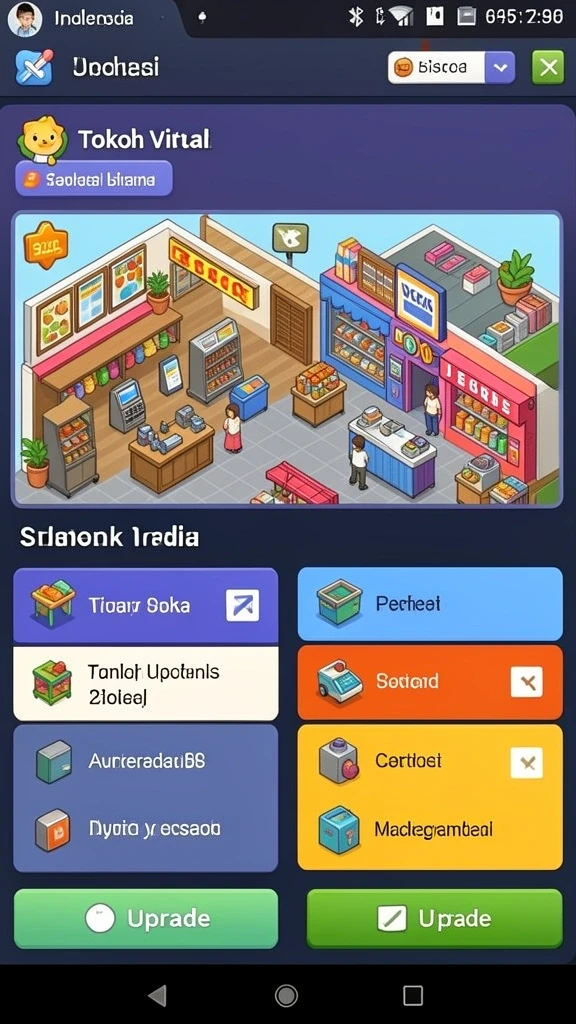Tap the Seoloal bliama chip

coord(94,179)
